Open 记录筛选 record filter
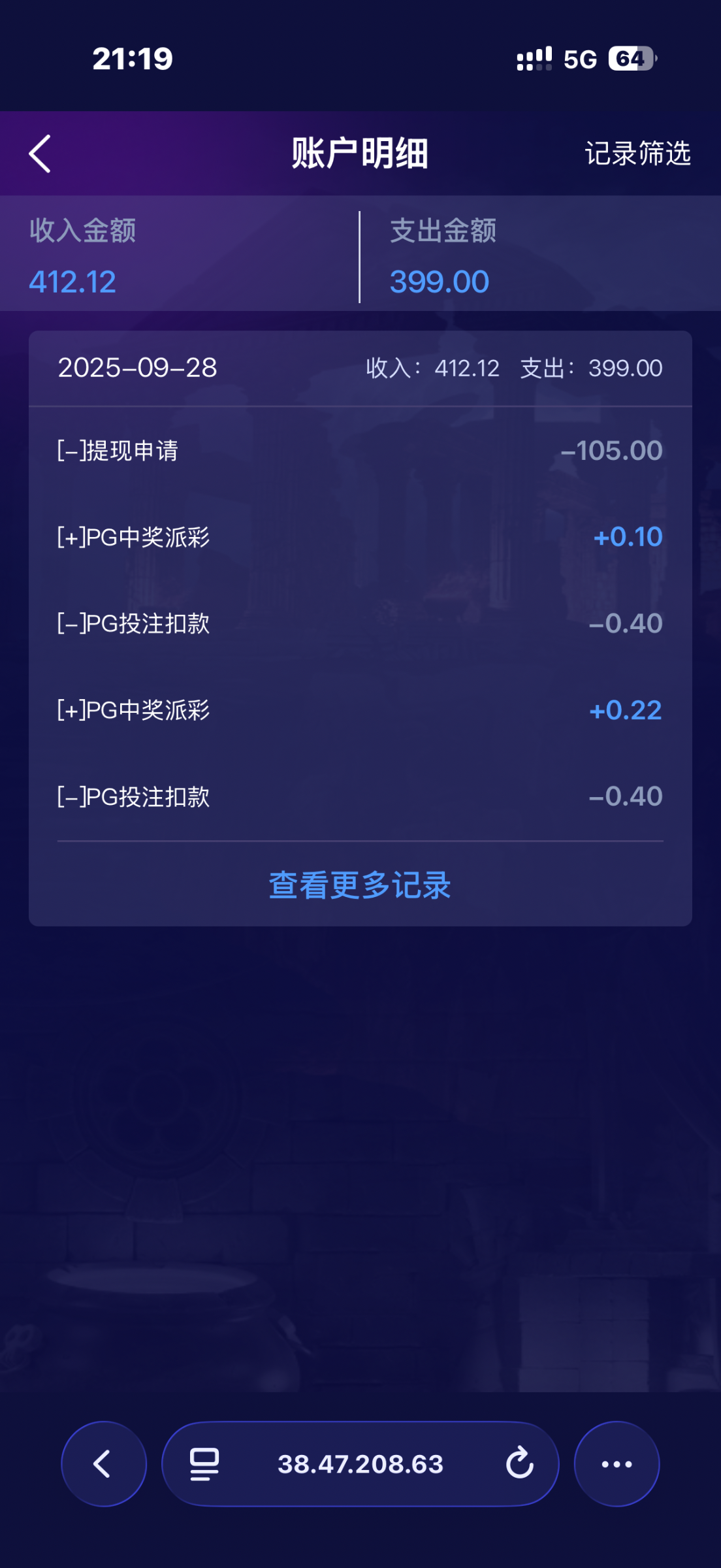The width and height of the screenshot is (721, 1568). [637, 154]
